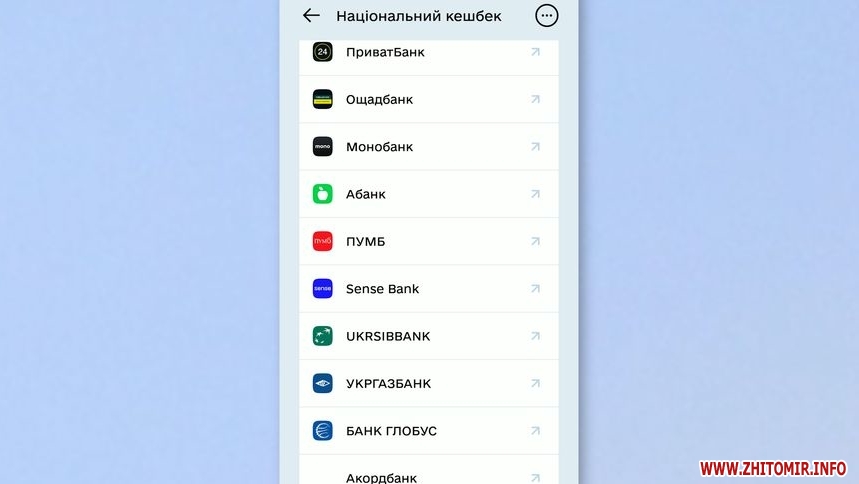Open ПриватБанк
Viewport: 859px width, 484px height.
tap(428, 52)
